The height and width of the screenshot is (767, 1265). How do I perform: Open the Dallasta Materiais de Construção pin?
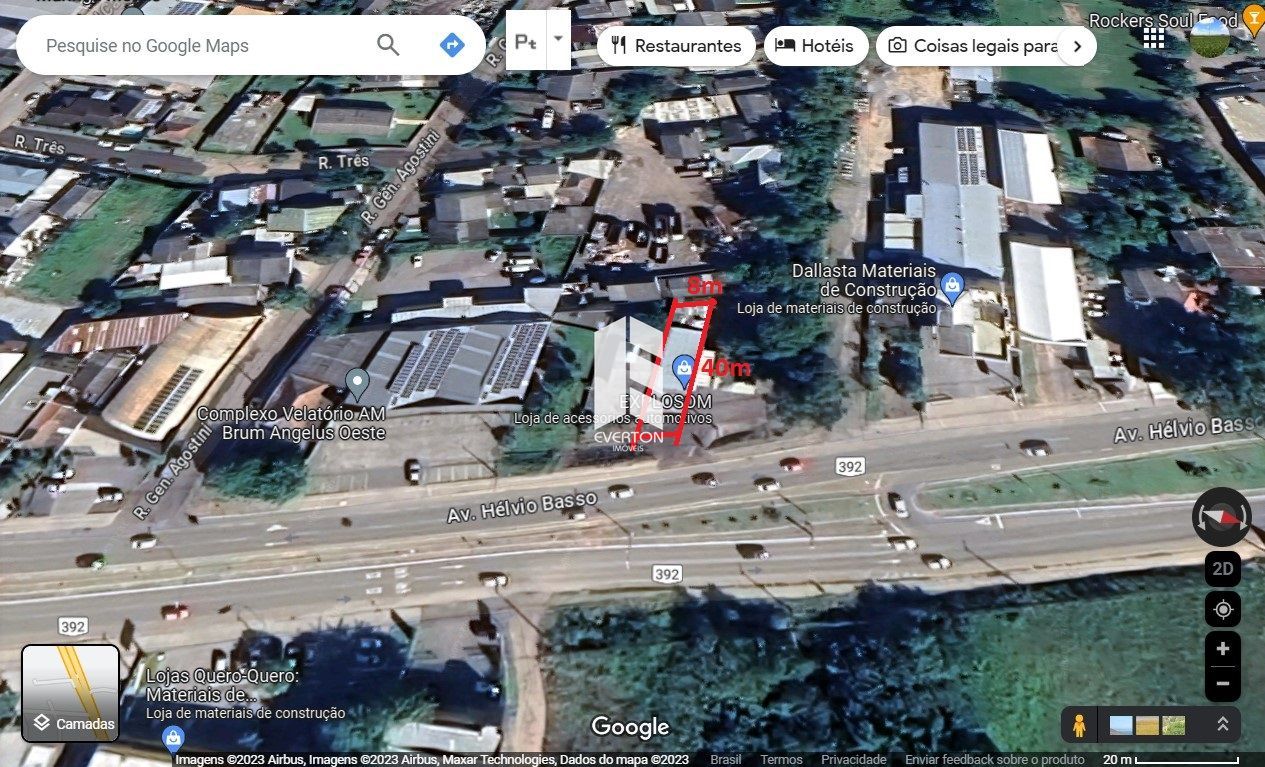tap(953, 288)
